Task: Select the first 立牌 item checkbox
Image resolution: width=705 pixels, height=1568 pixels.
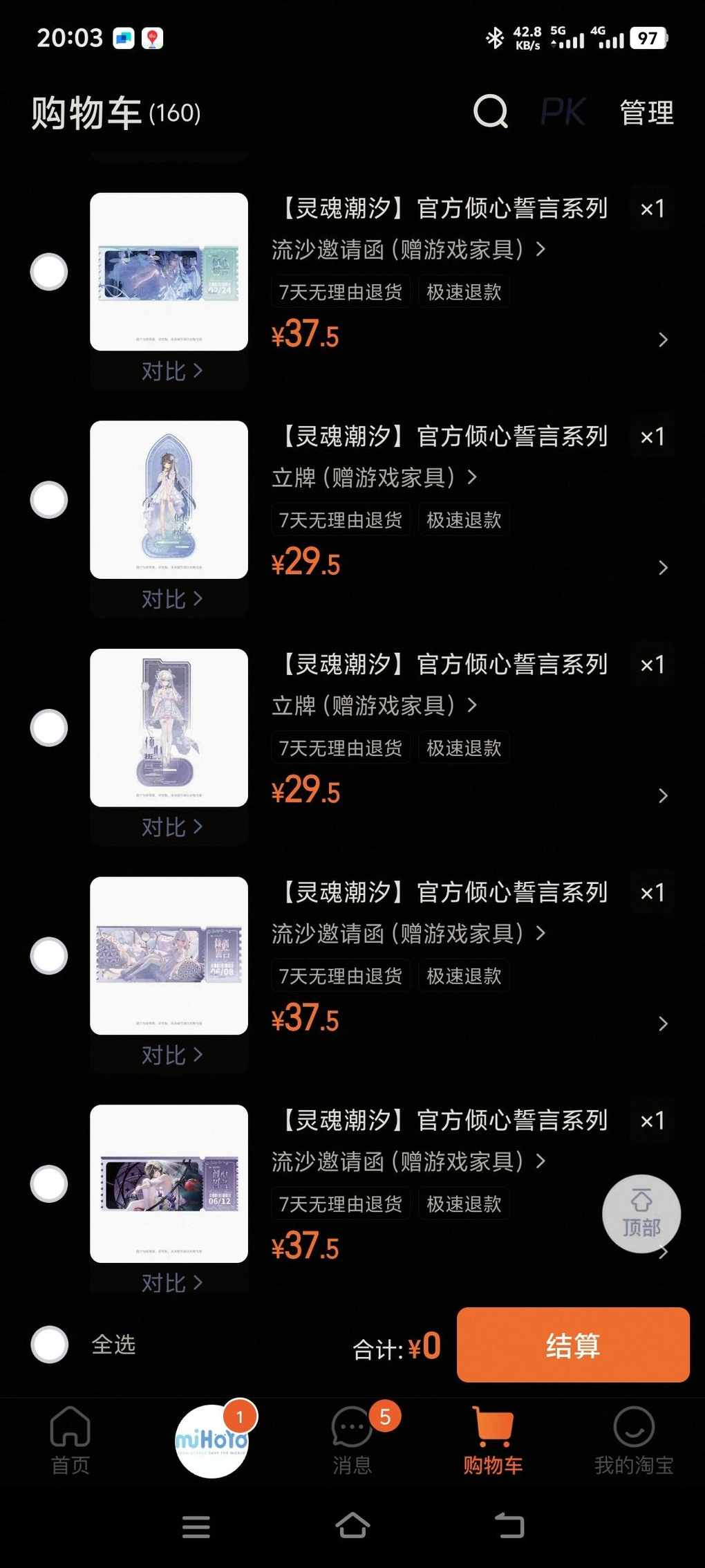Action: coord(50,500)
